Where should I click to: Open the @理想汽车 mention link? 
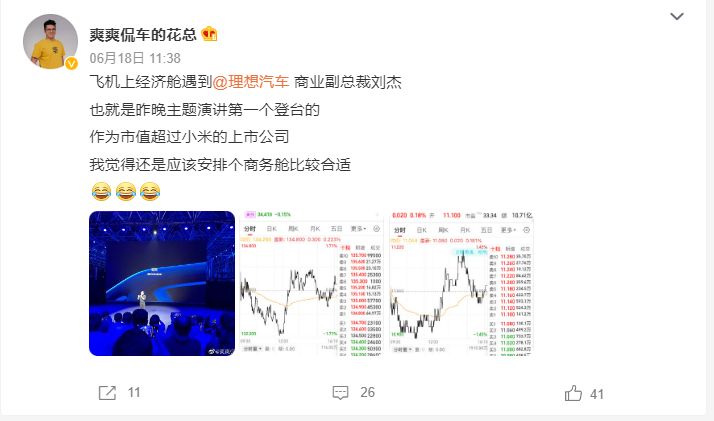pos(251,82)
